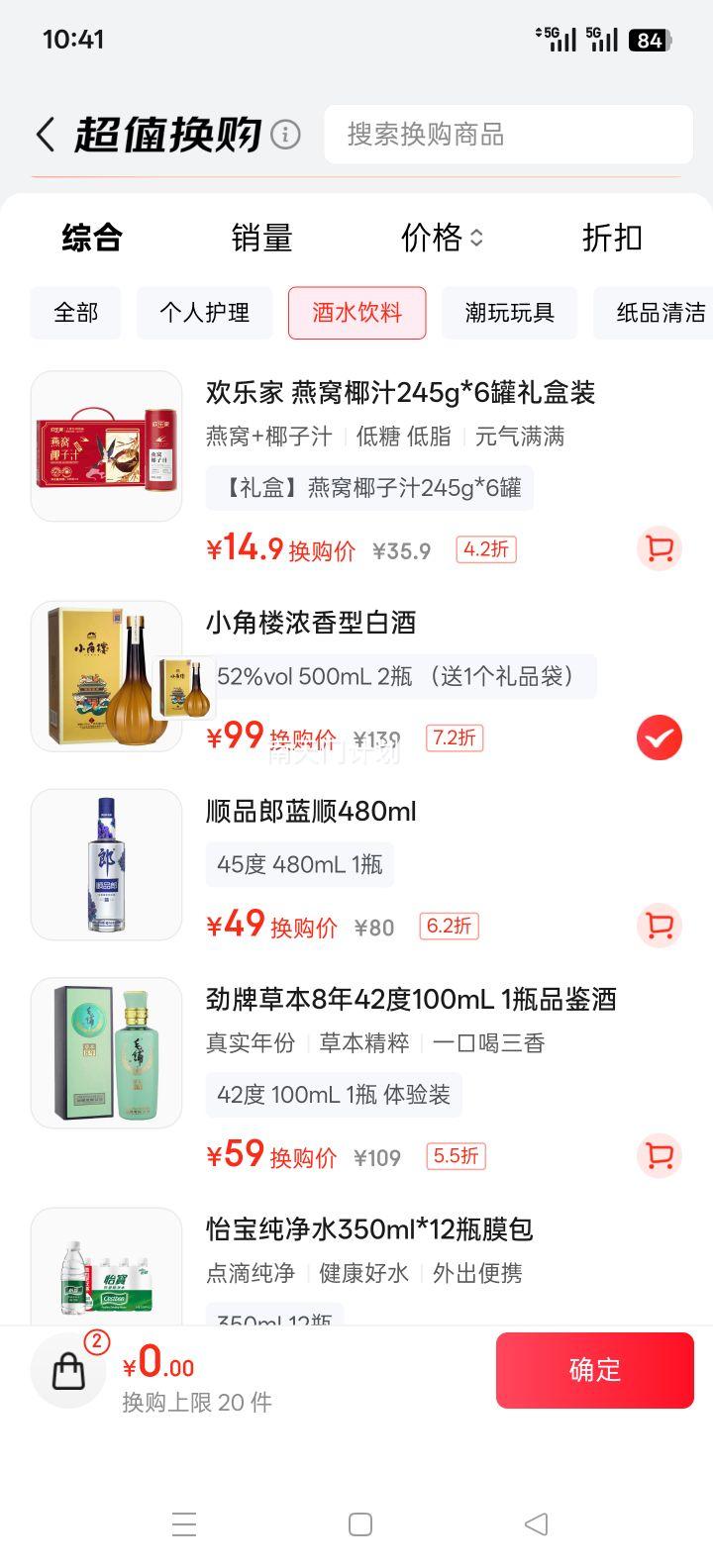
Task: Toggle the 酒水饮料 category filter
Action: [356, 313]
